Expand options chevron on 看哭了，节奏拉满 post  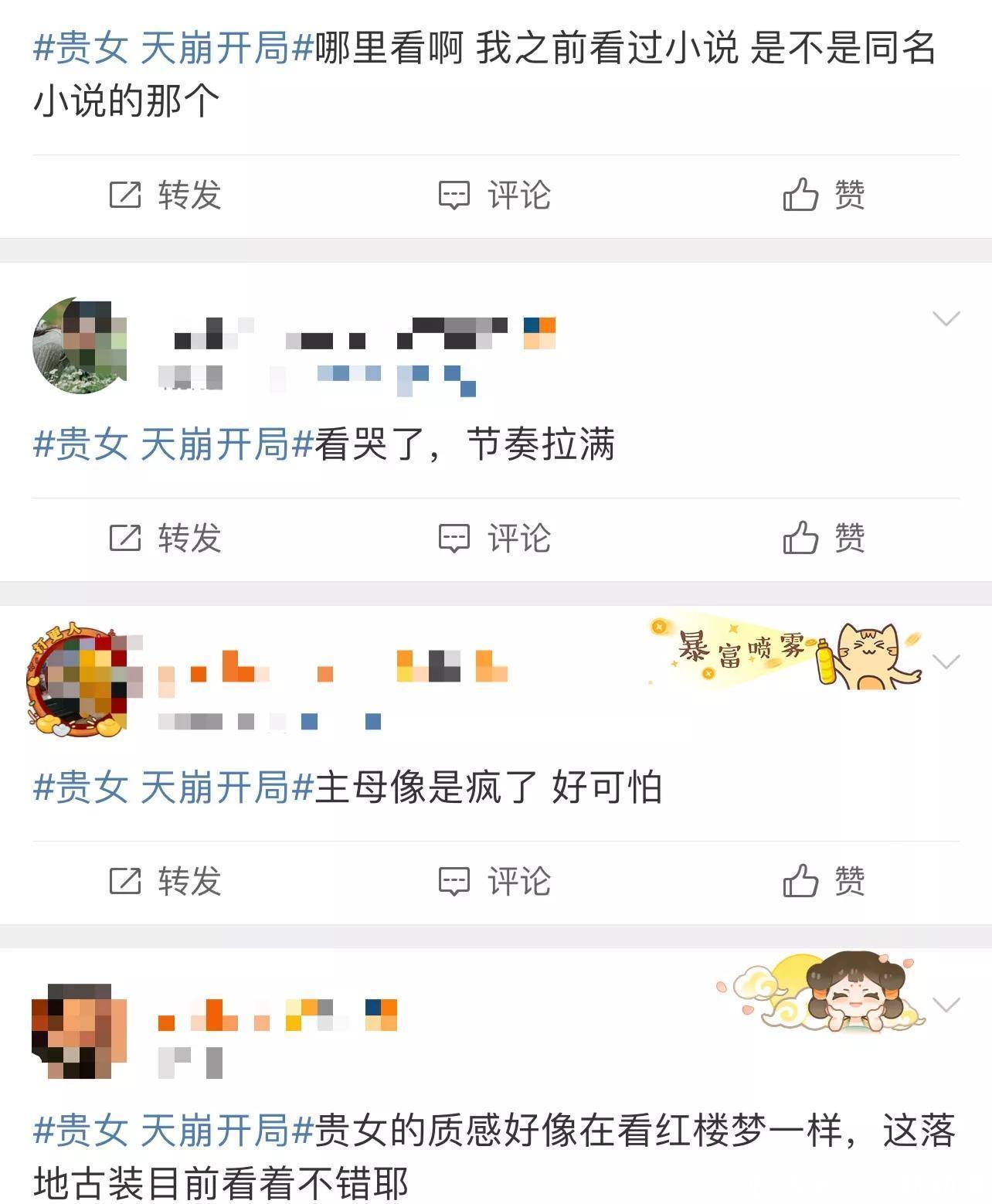pyautogui.click(x=946, y=318)
